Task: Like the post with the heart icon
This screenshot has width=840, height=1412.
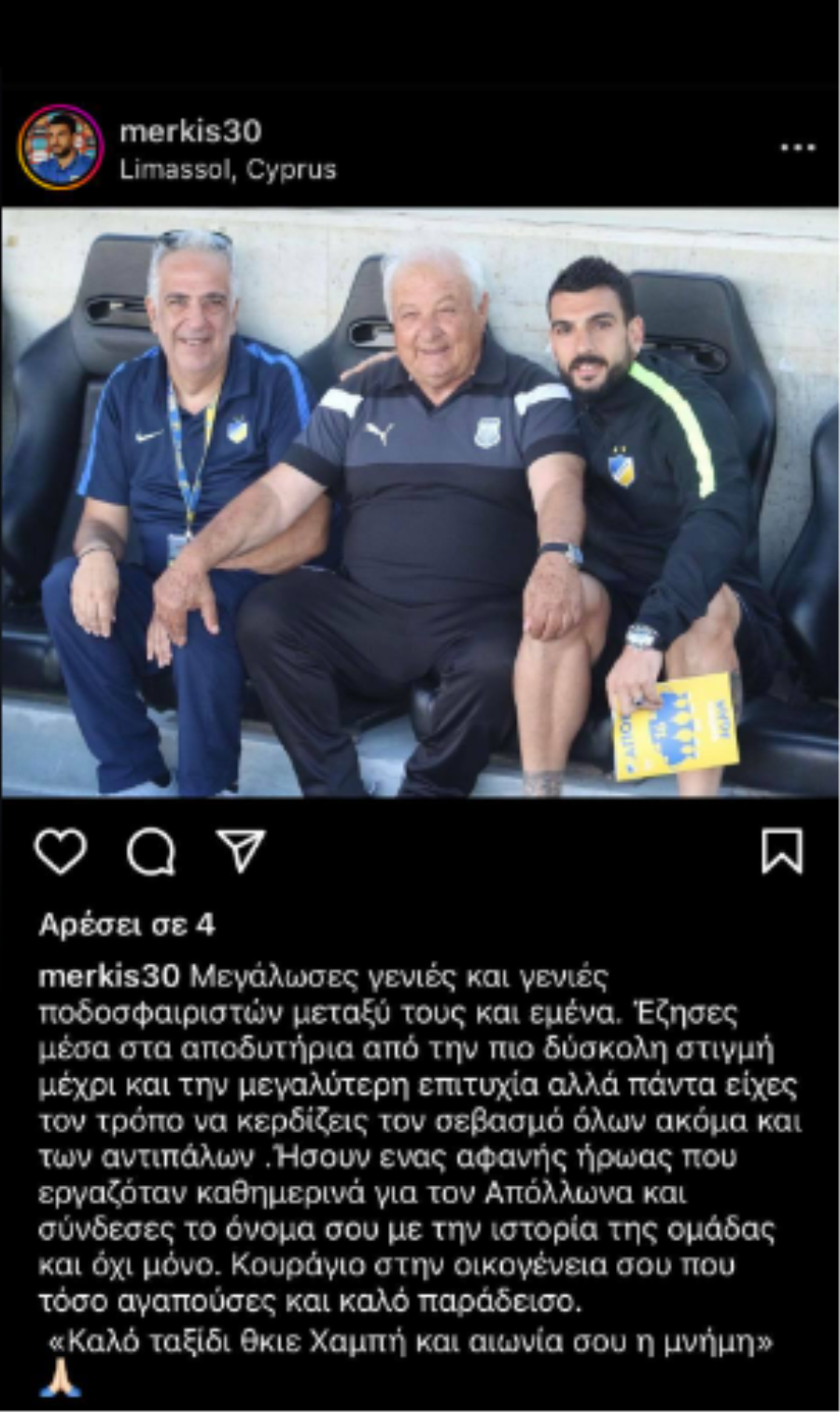Action: pyautogui.click(x=61, y=851)
